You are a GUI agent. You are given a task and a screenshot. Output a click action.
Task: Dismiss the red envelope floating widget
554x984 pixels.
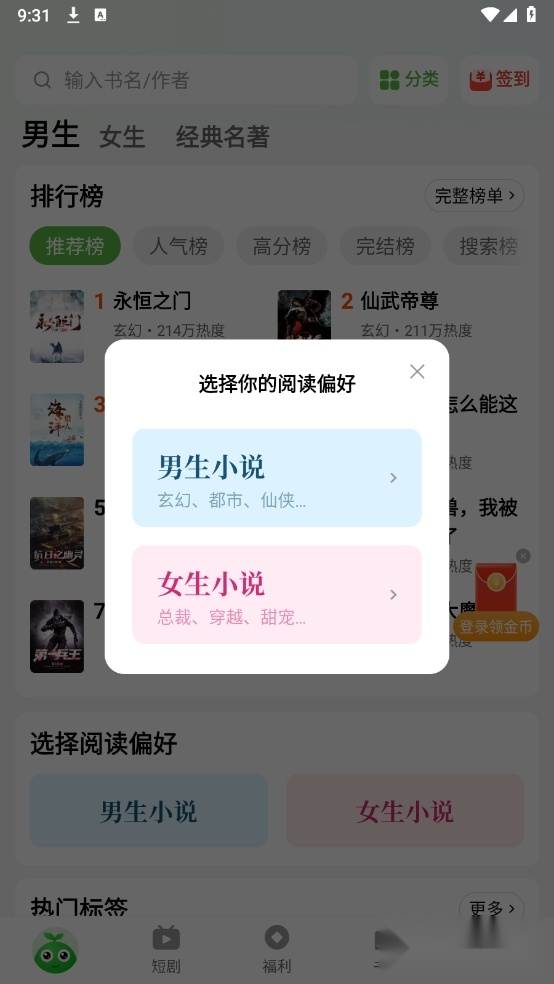[x=523, y=556]
